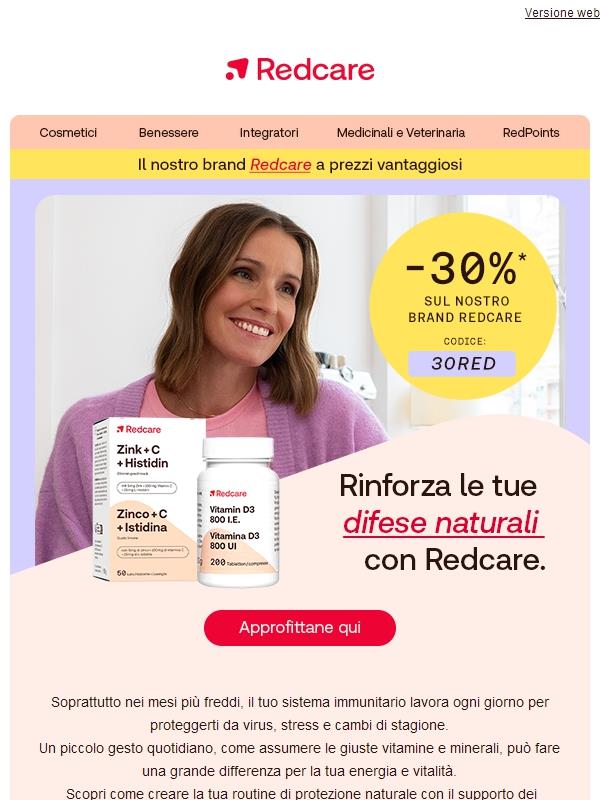600x800 pixels.
Task: Go to the Benessere section
Action: [168, 132]
